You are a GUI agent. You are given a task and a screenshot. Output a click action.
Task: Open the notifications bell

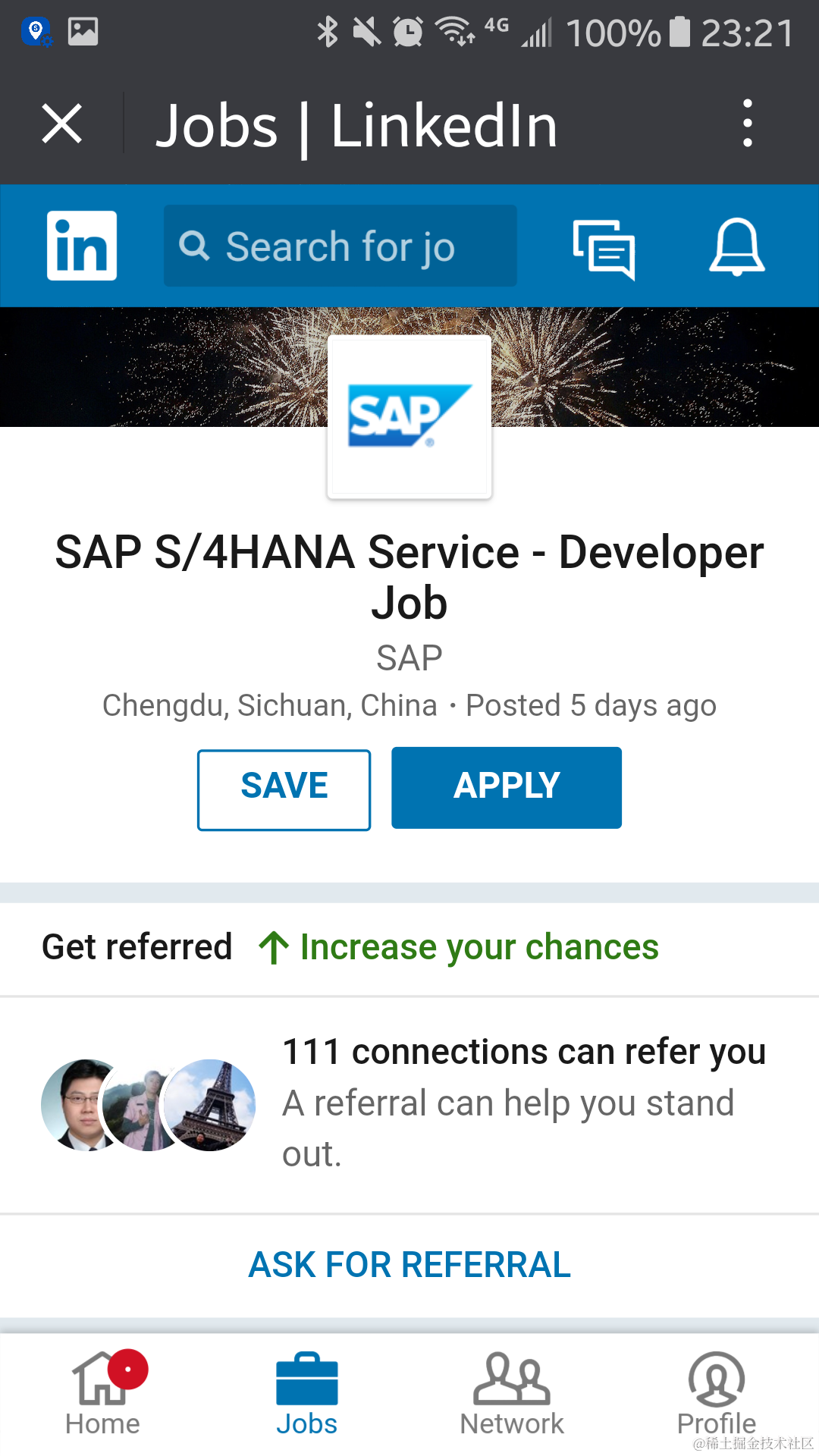click(x=736, y=246)
